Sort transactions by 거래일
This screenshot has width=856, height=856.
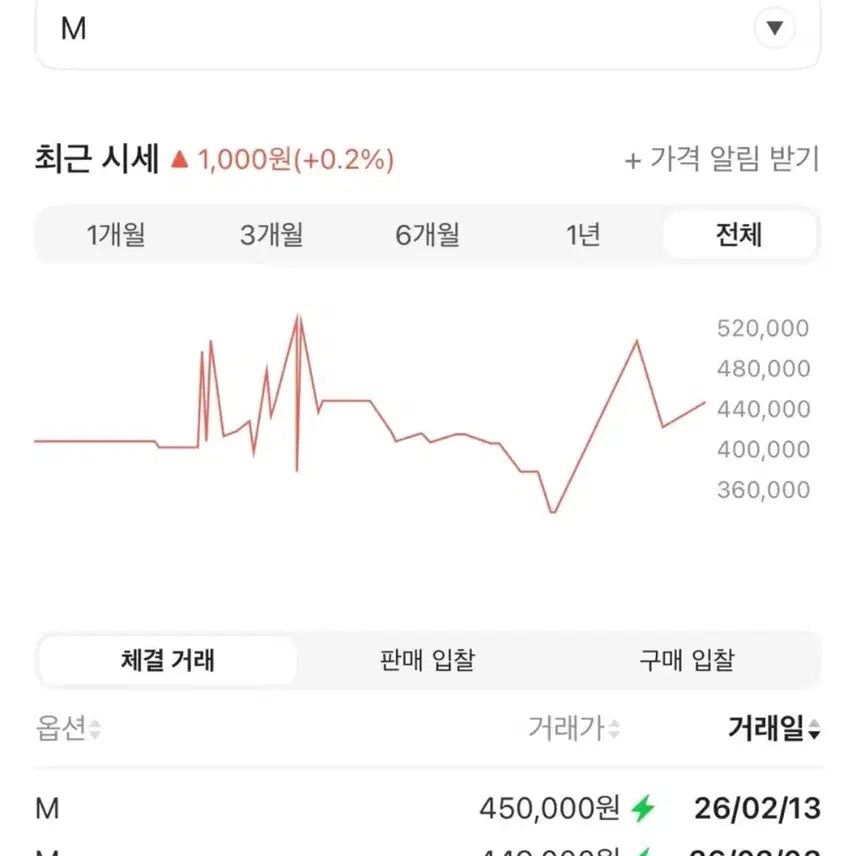click(x=774, y=729)
